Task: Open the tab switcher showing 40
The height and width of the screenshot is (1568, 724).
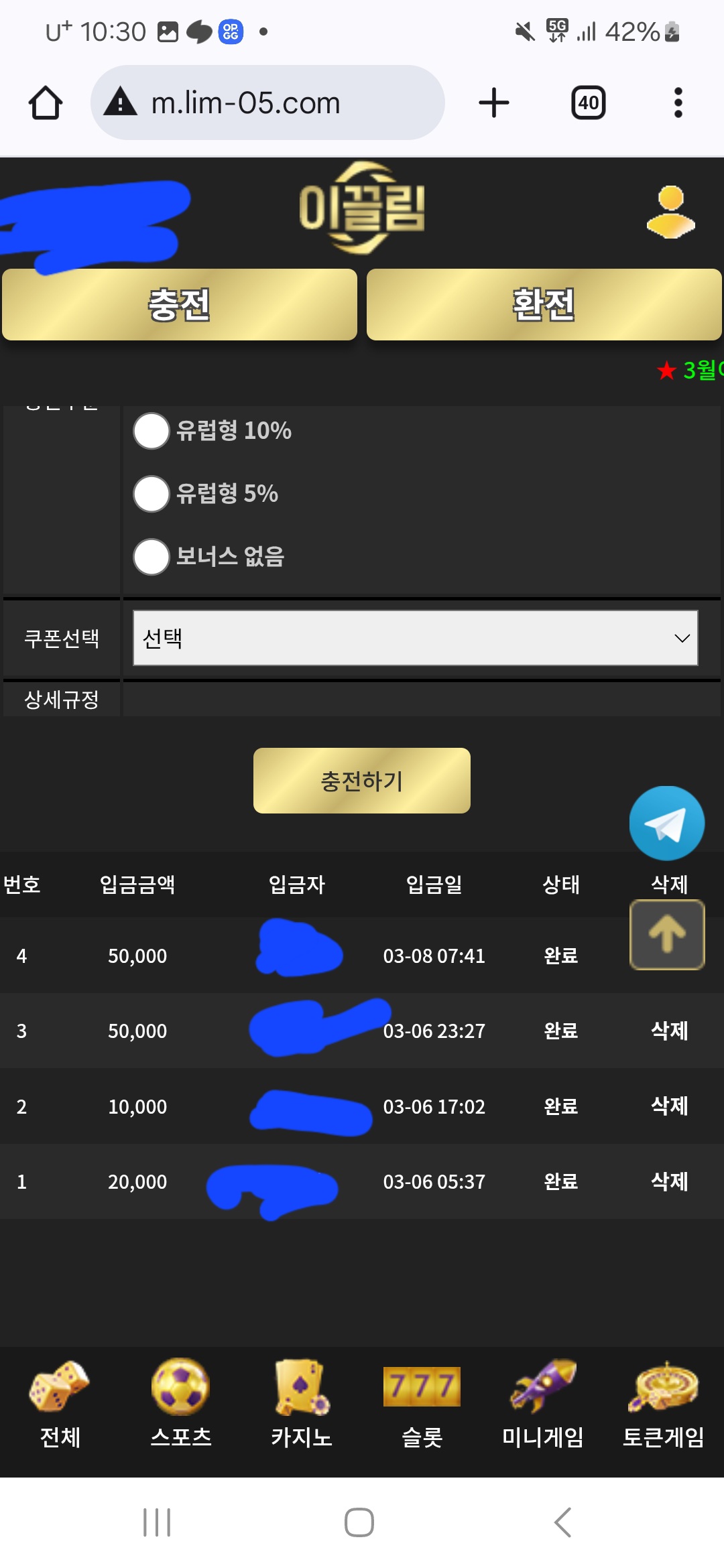Action: (589, 103)
